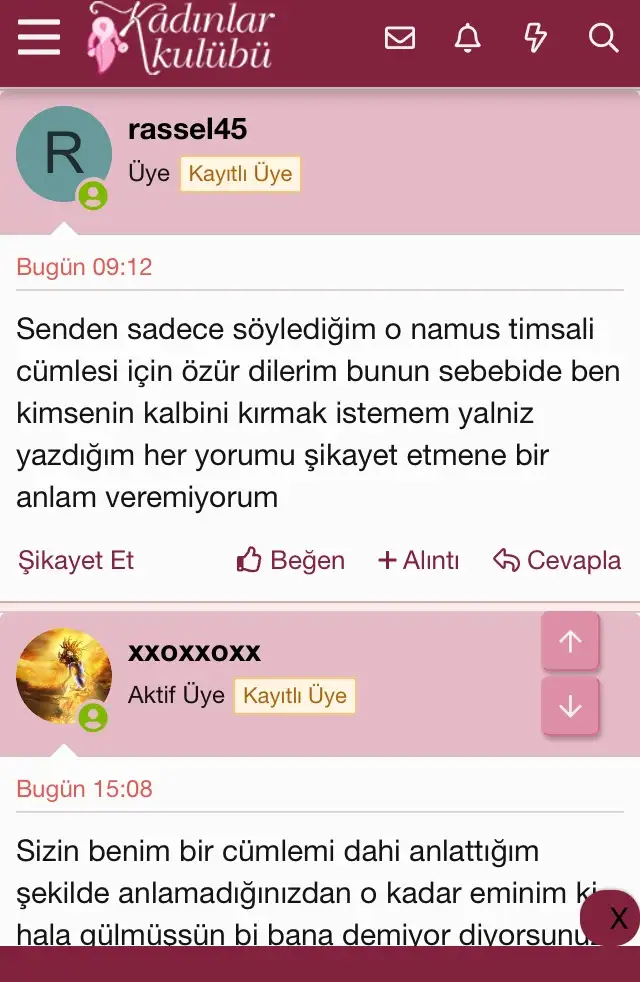
Task: Open the private messages inbox
Action: (400, 39)
